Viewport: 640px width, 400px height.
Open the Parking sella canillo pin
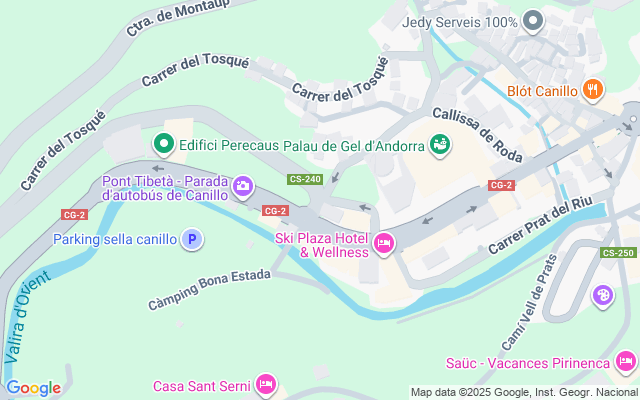coord(192,239)
